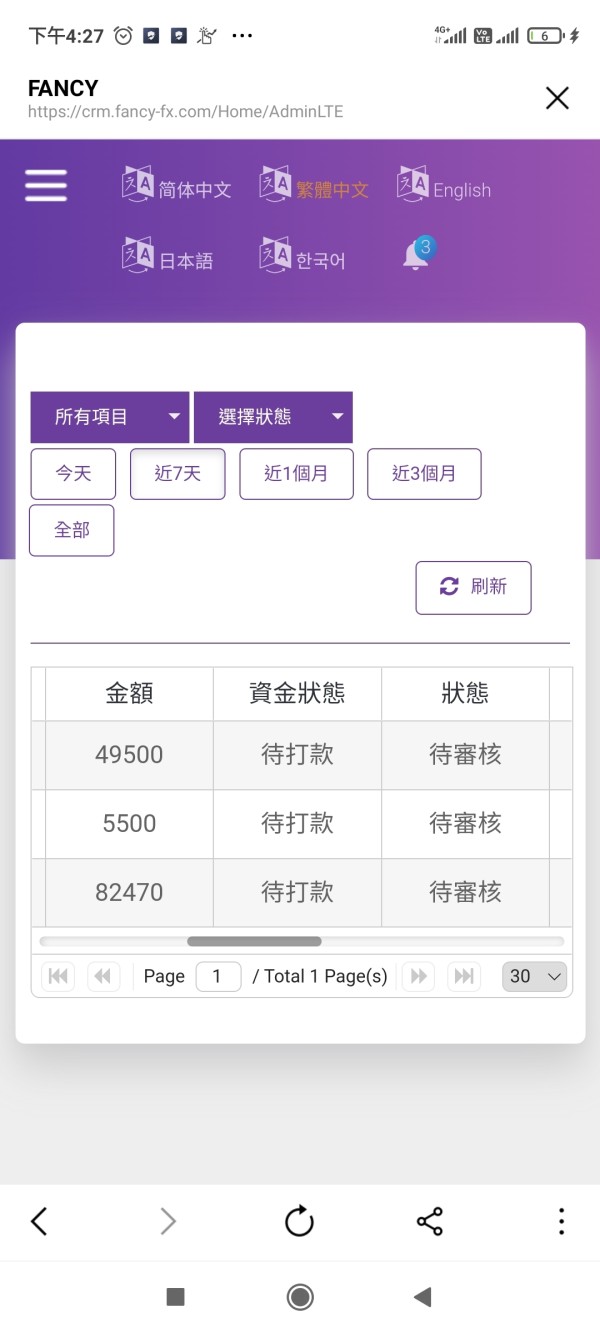
Task: Open the notifications bell
Action: pos(417,254)
